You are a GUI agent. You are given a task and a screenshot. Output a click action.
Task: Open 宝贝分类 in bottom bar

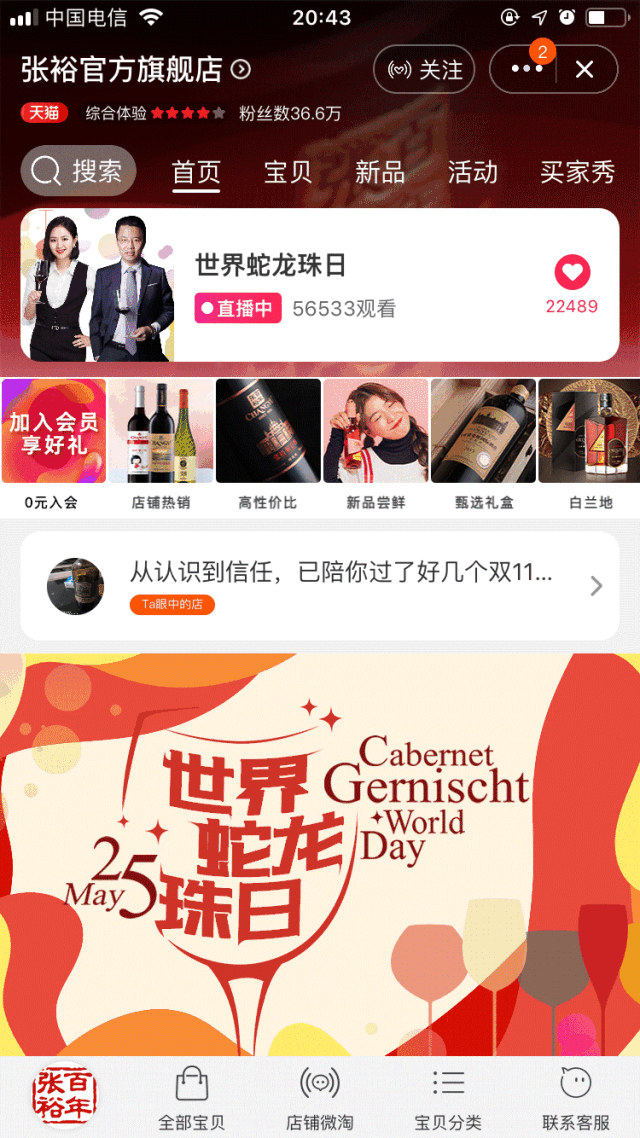pyautogui.click(x=448, y=1097)
